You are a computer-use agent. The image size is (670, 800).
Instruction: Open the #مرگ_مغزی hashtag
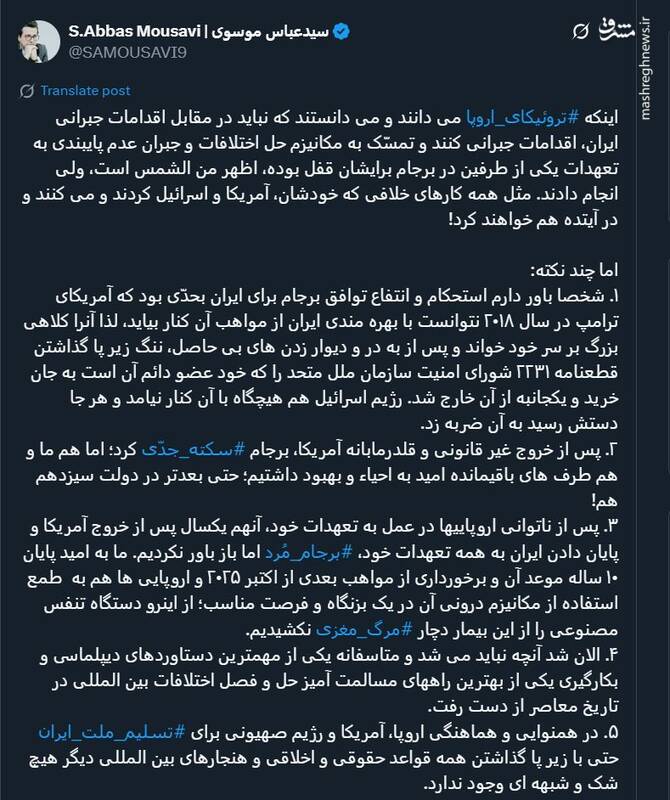(x=355, y=633)
